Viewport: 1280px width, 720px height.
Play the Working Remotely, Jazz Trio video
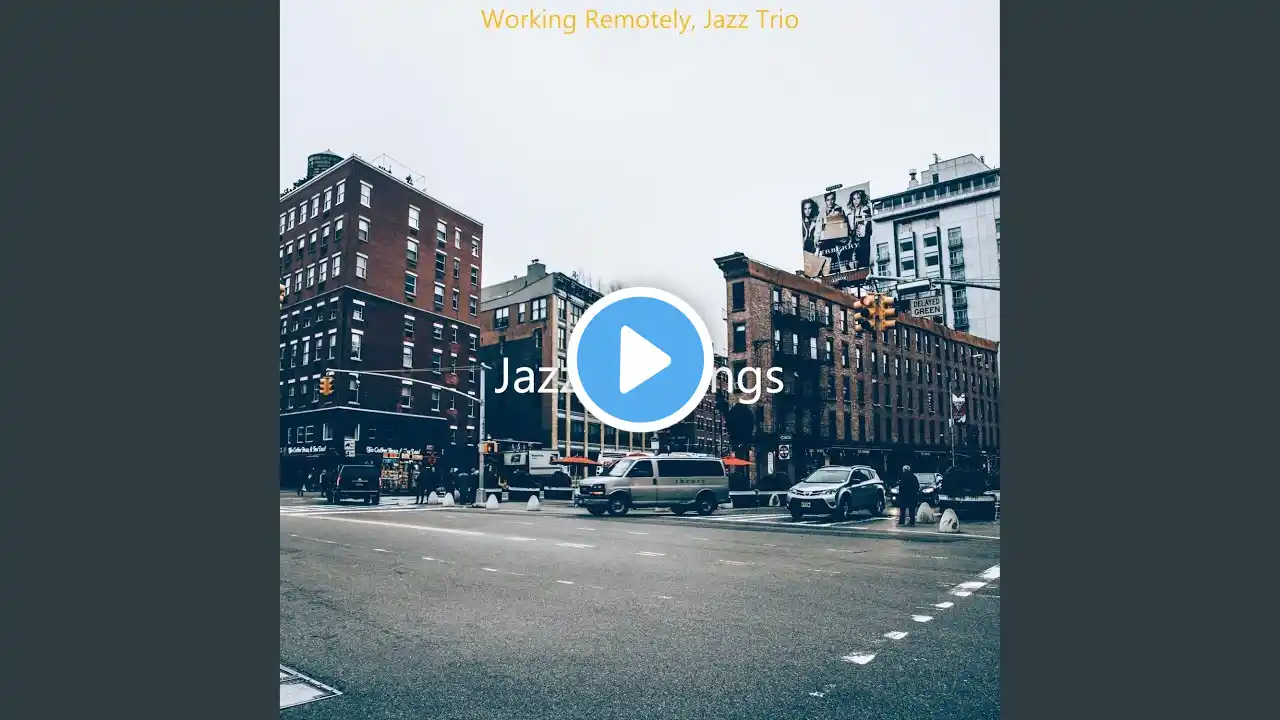point(640,360)
